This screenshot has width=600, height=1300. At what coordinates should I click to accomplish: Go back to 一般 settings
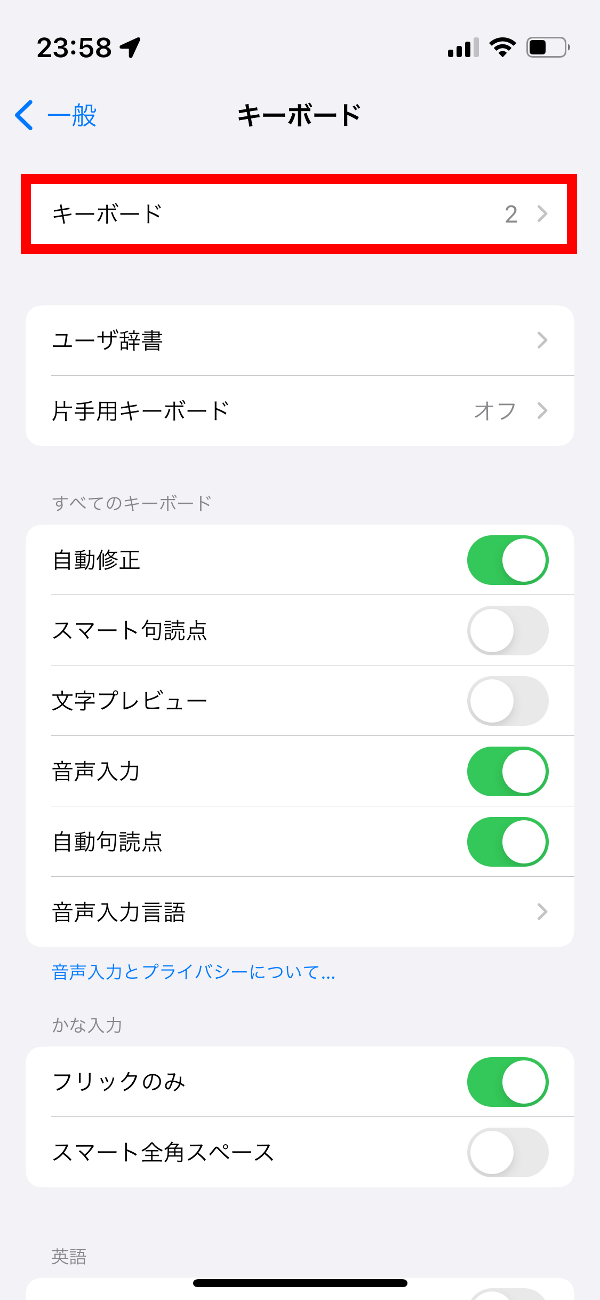pos(56,115)
